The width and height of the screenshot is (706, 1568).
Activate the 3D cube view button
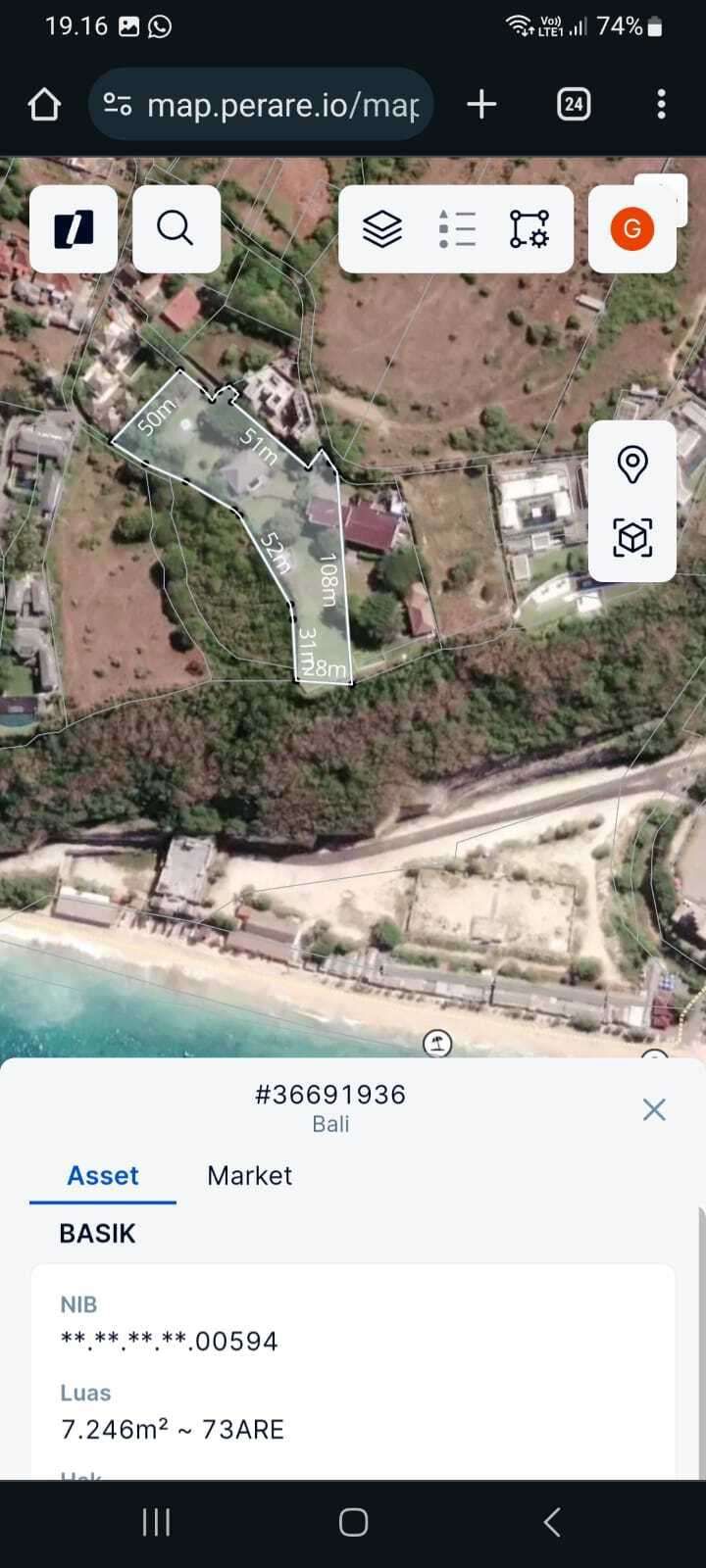pyautogui.click(x=632, y=537)
